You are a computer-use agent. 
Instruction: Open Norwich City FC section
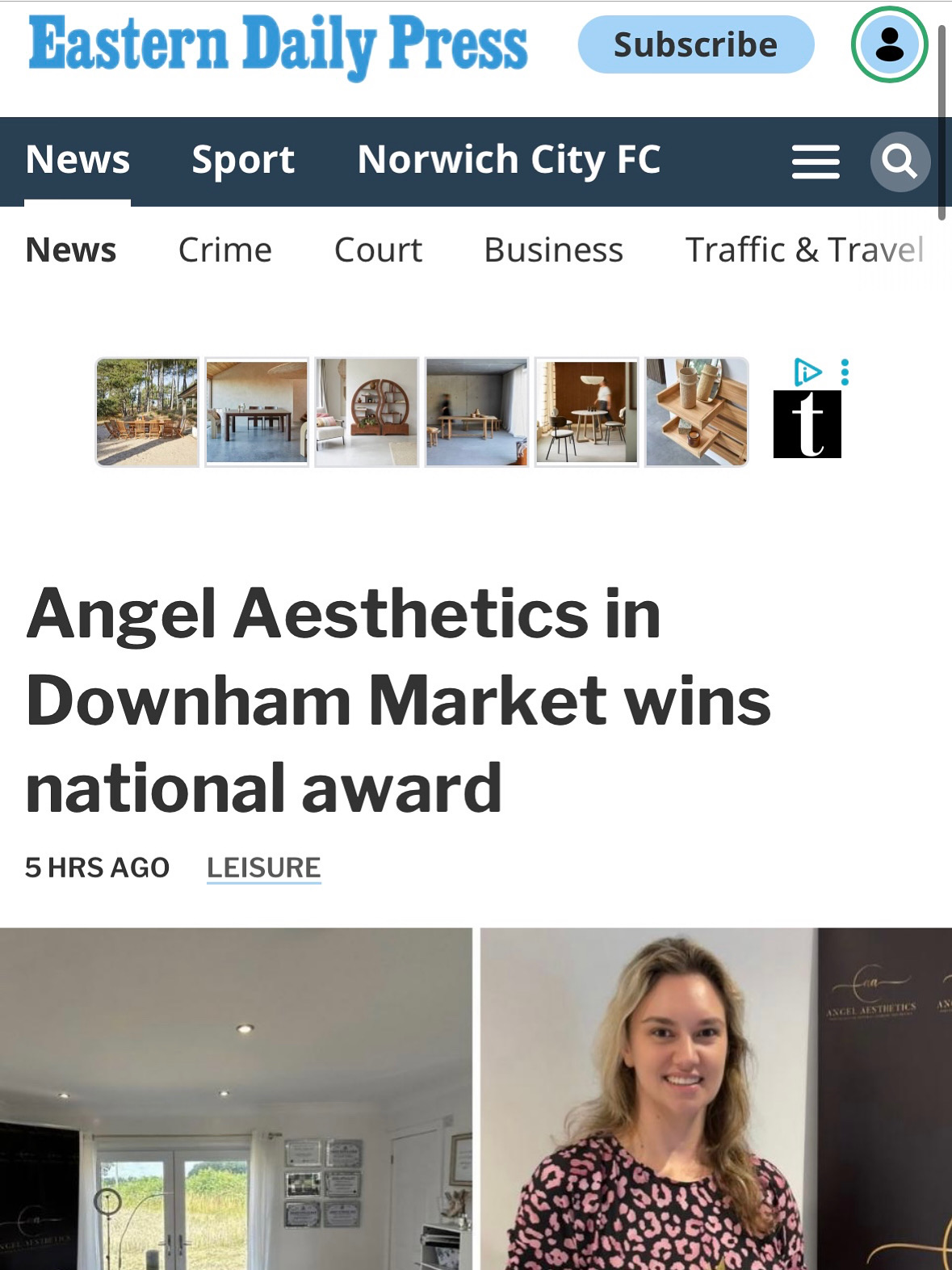coord(509,160)
